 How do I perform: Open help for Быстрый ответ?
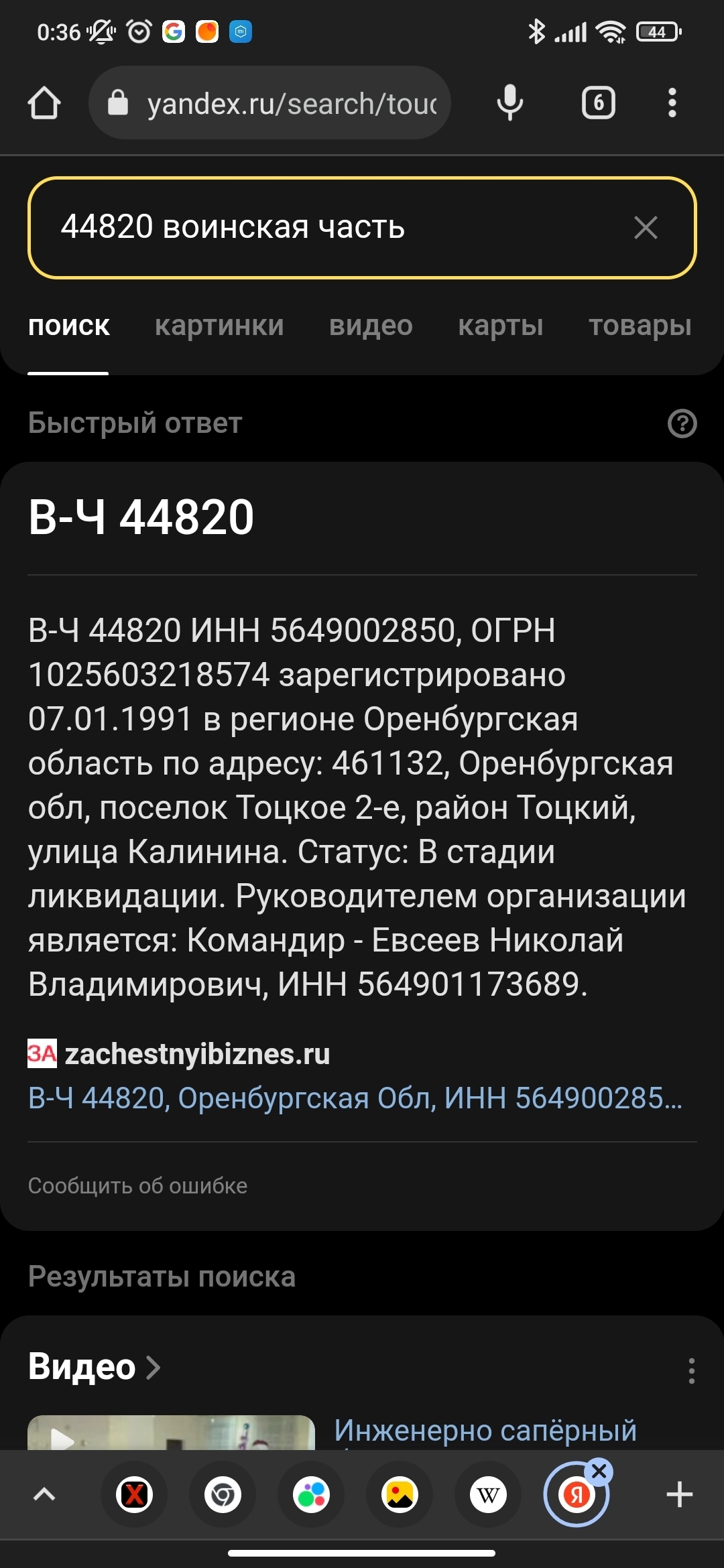(x=682, y=423)
